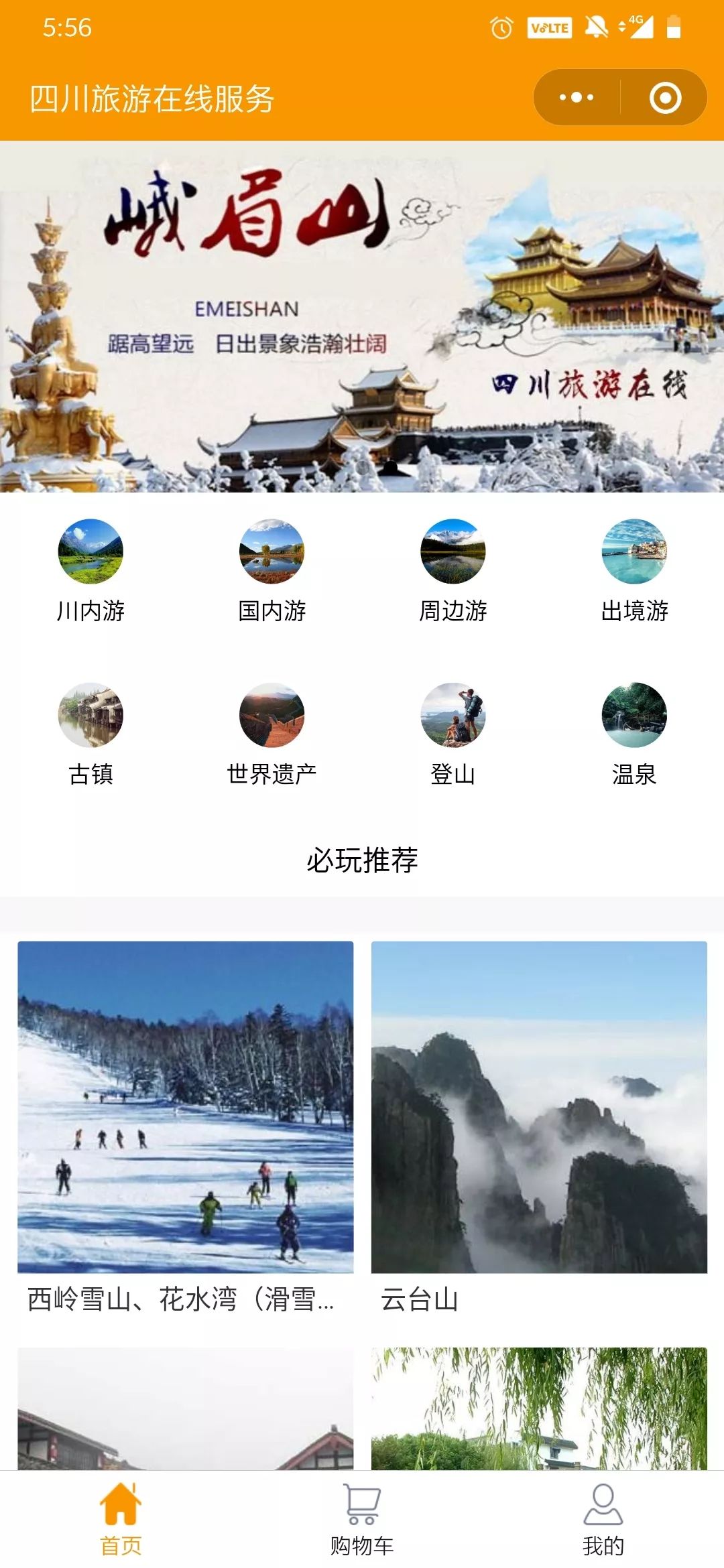Screen dimensions: 724x1568
Task: View the 云台山 recommendation card
Action: (x=539, y=1126)
